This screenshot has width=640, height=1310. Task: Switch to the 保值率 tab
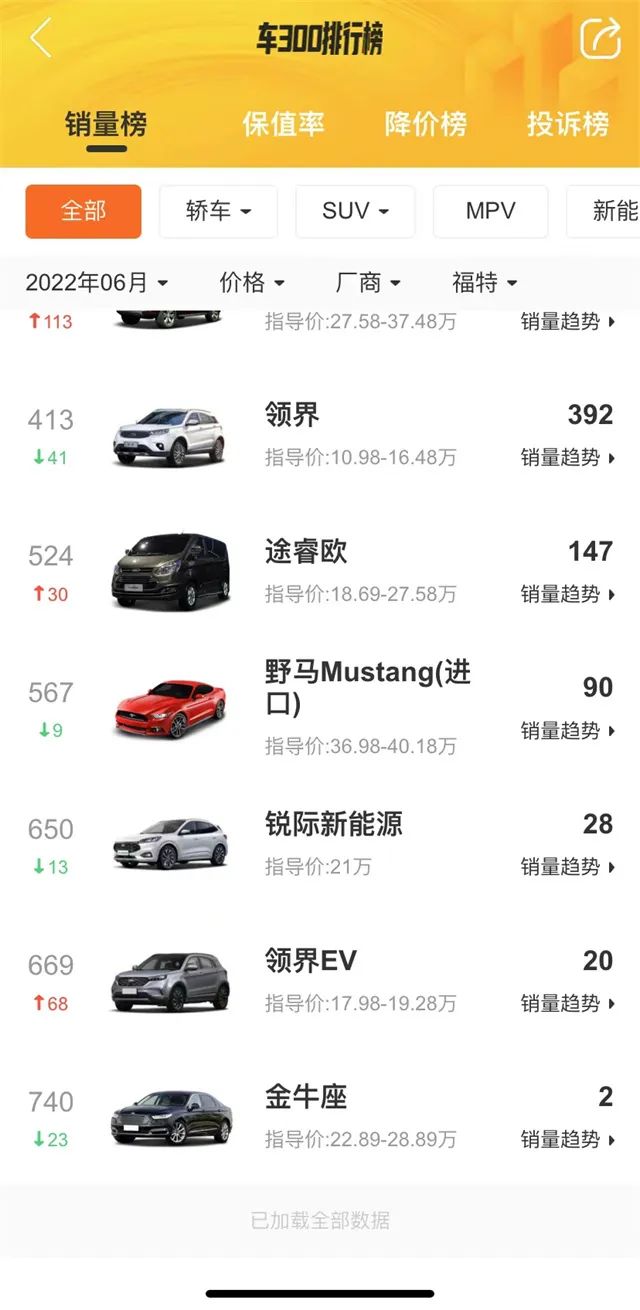click(283, 124)
